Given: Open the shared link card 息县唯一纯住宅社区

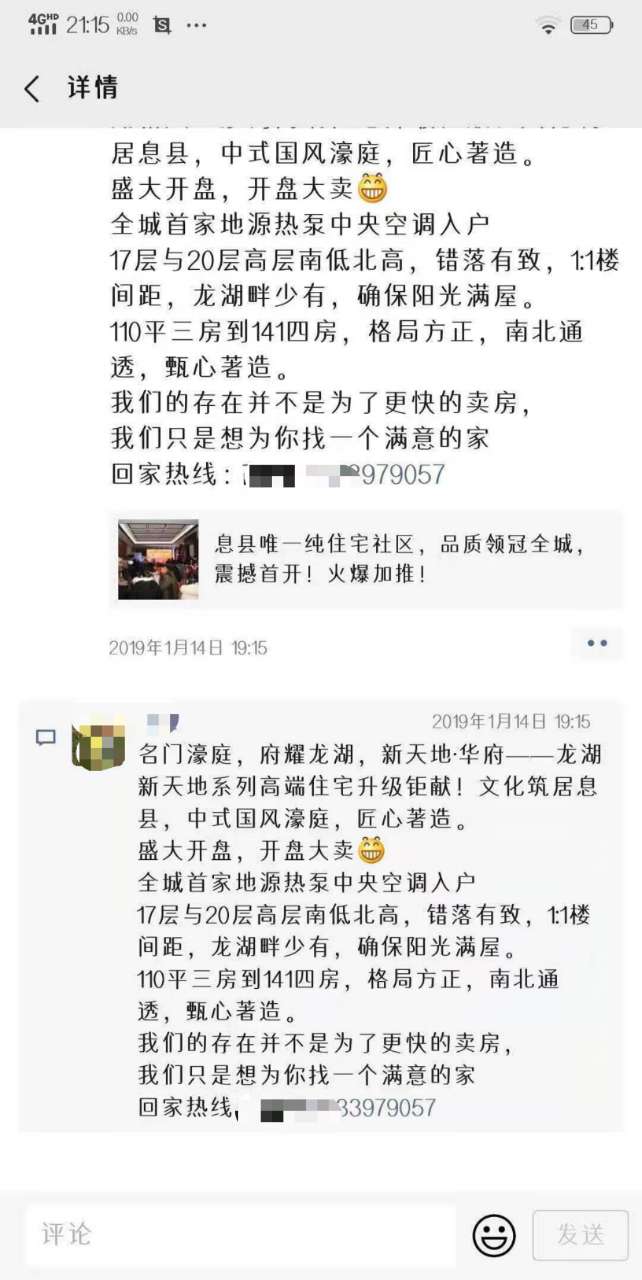Looking at the screenshot, I should [x=365, y=559].
